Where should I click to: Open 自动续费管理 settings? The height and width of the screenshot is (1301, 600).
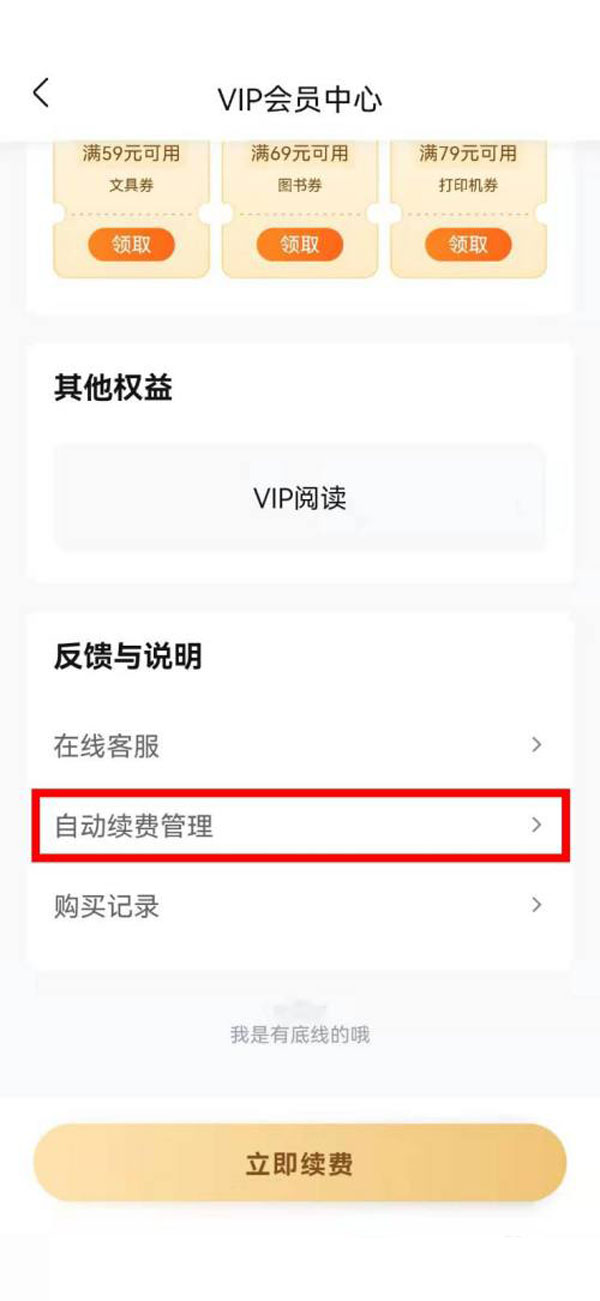coord(299,826)
